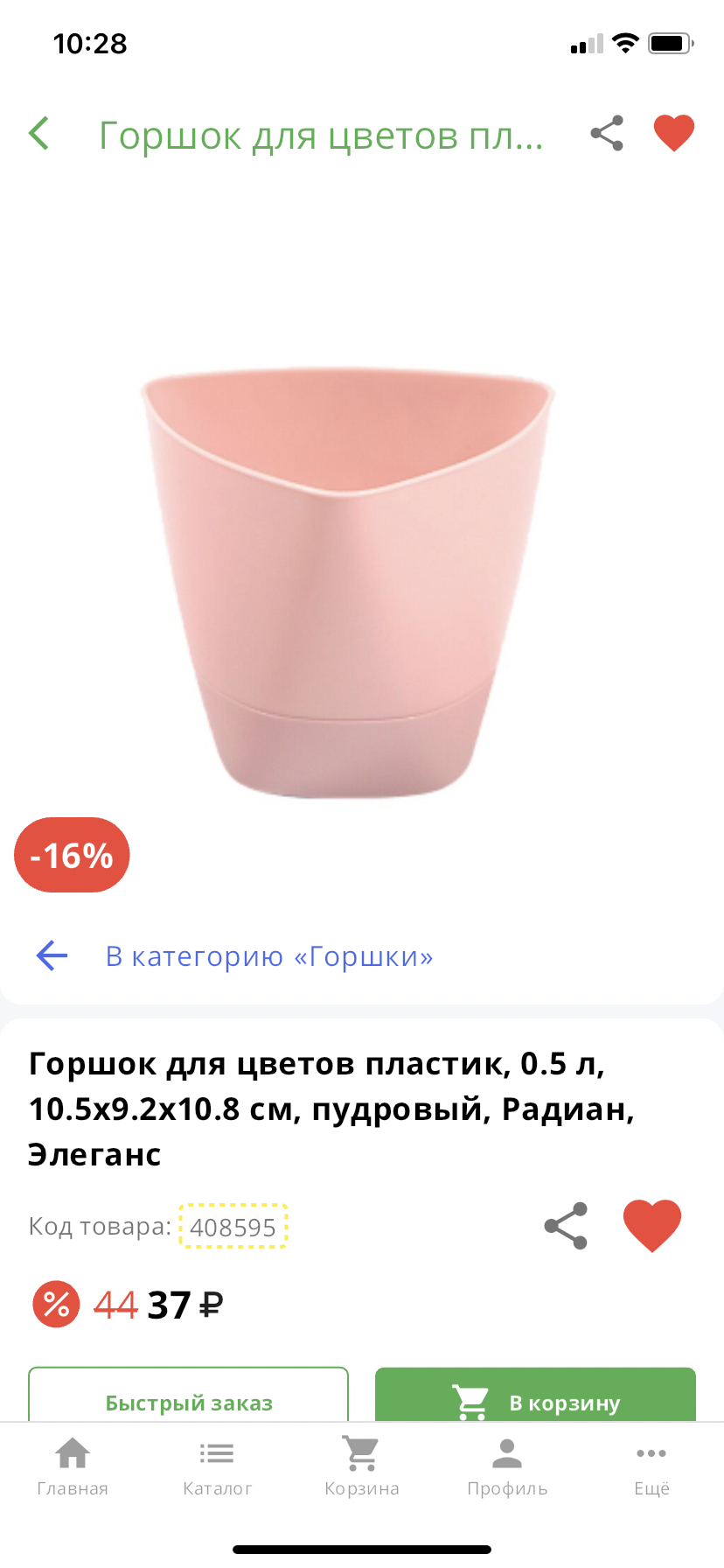This screenshot has height=1568, width=724.
Task: Return to the «Горшки» category
Action: [x=268, y=956]
